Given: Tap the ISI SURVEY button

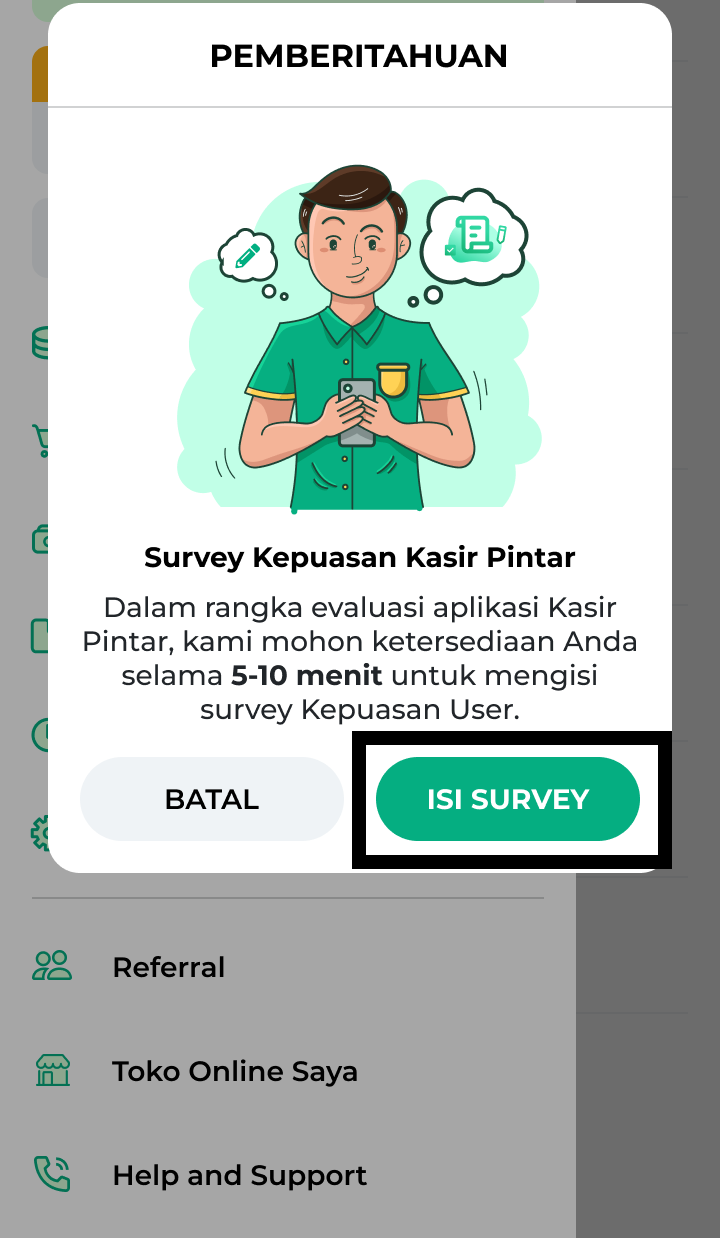Looking at the screenshot, I should pyautogui.click(x=507, y=799).
